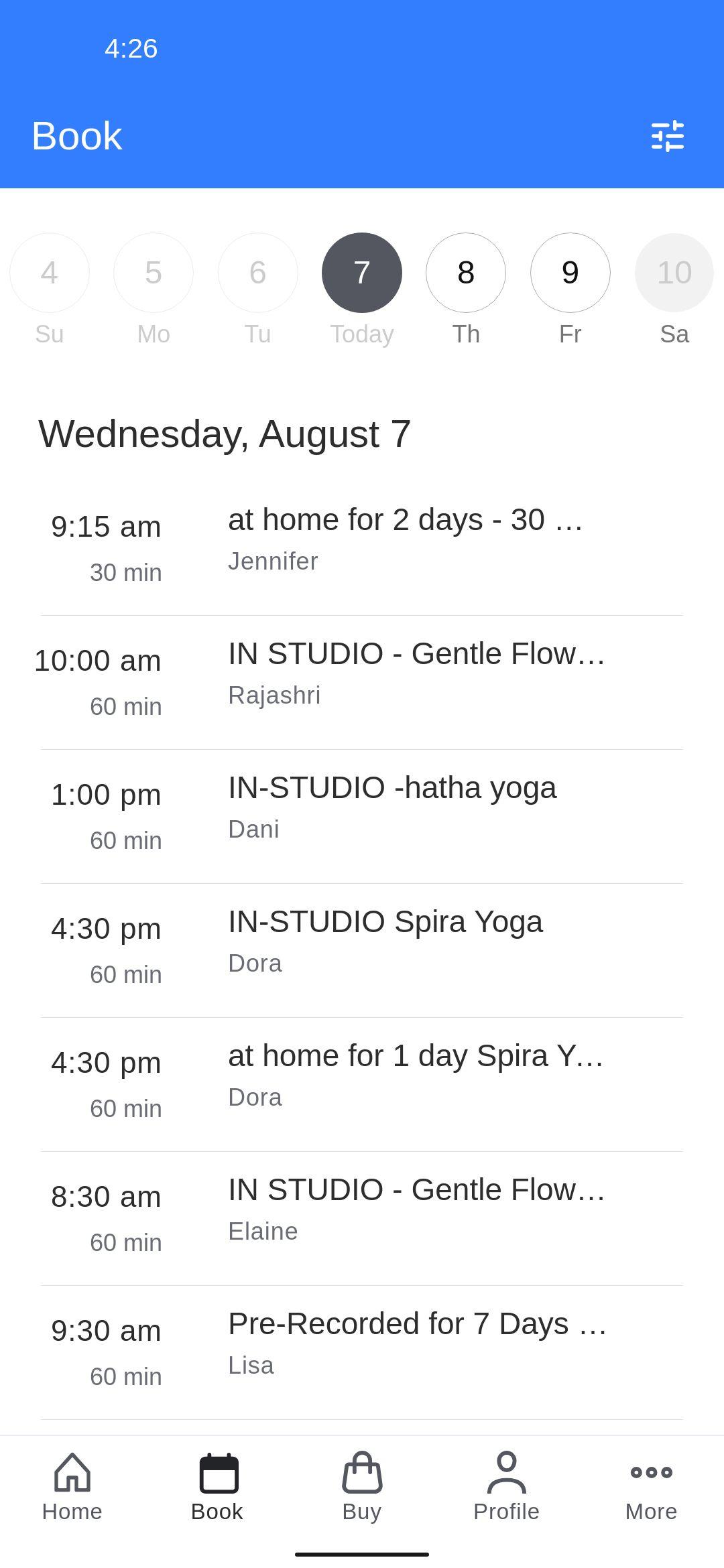Image resolution: width=724 pixels, height=1568 pixels.
Task: Select Friday the 9th in the date picker
Action: tap(569, 272)
